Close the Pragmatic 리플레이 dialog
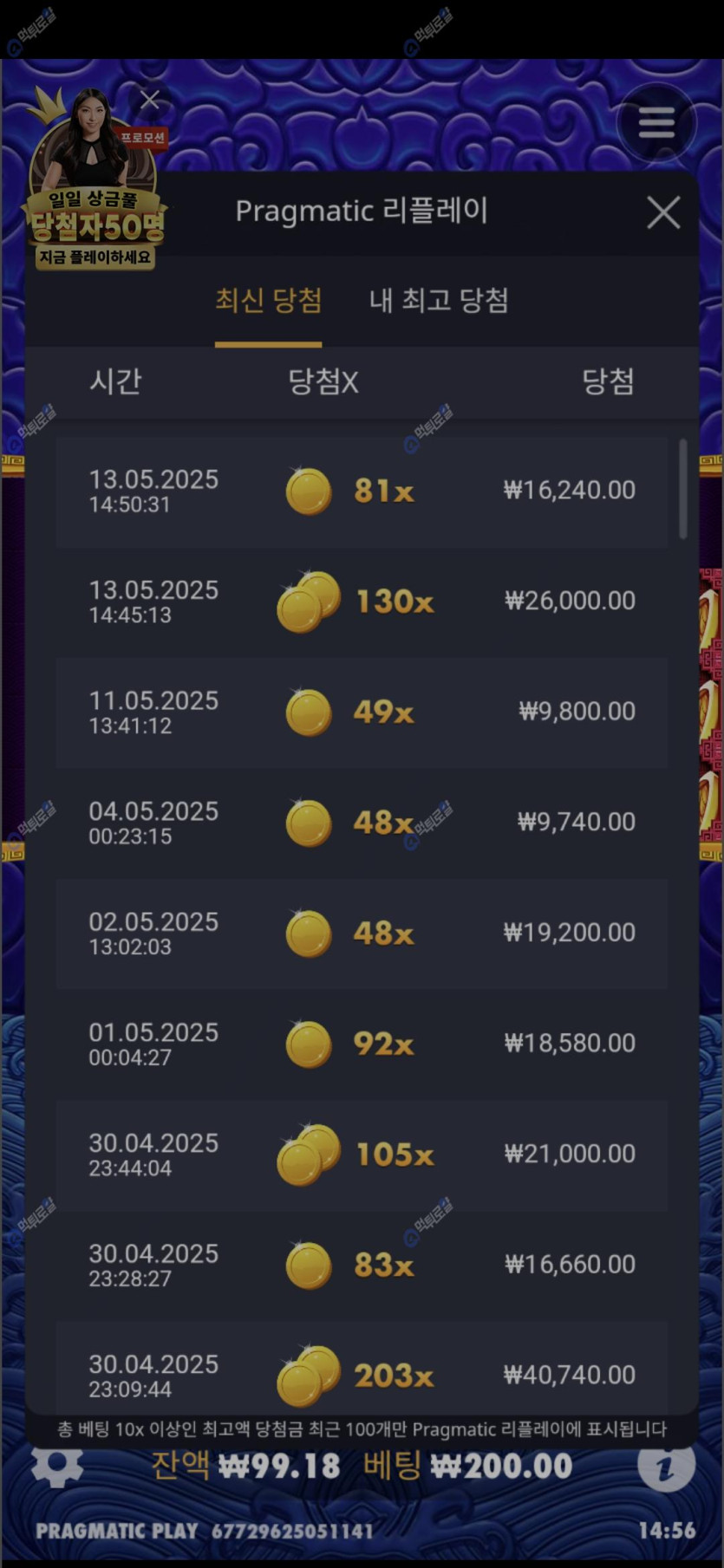 tap(663, 212)
